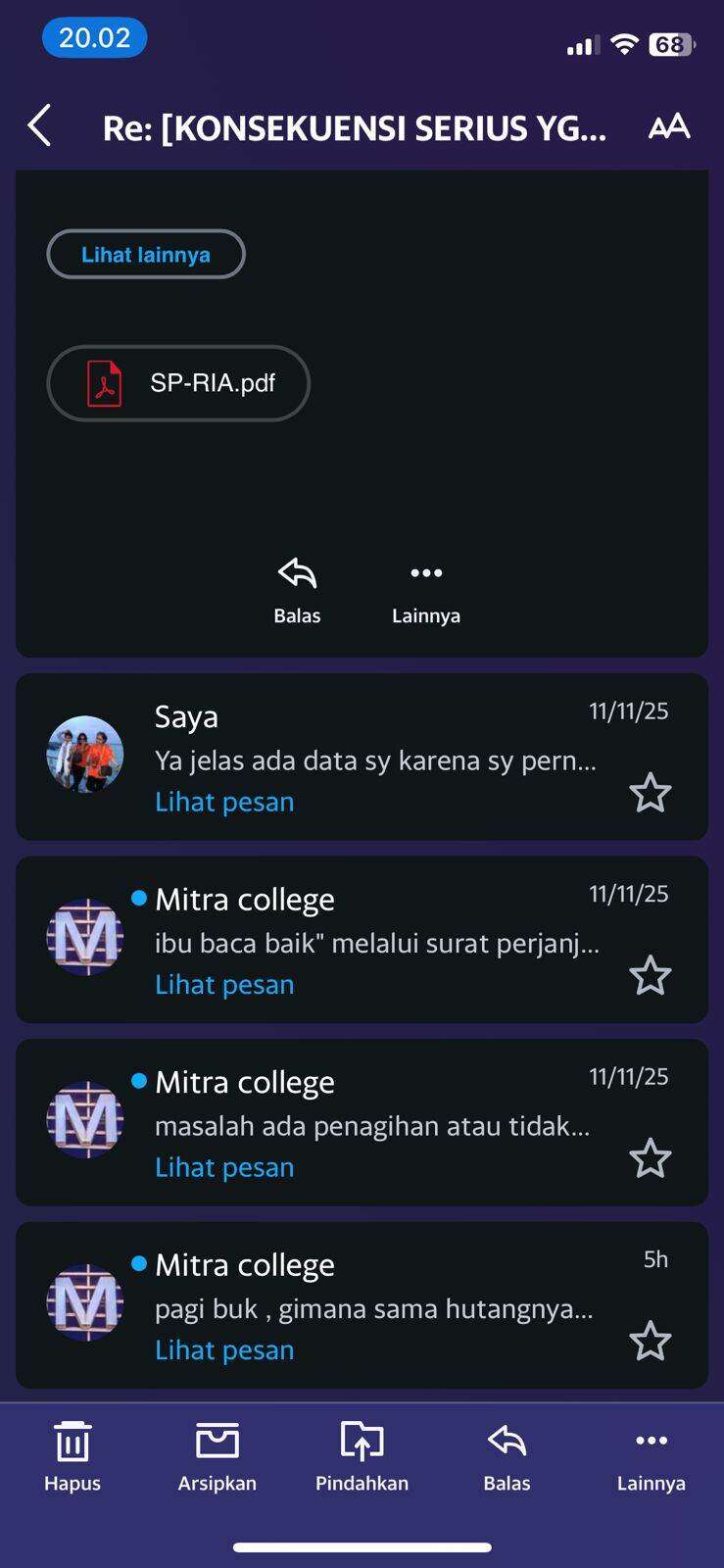Tap the Arsipkan archive icon
Screen dimensions: 724x1568
217,1443
